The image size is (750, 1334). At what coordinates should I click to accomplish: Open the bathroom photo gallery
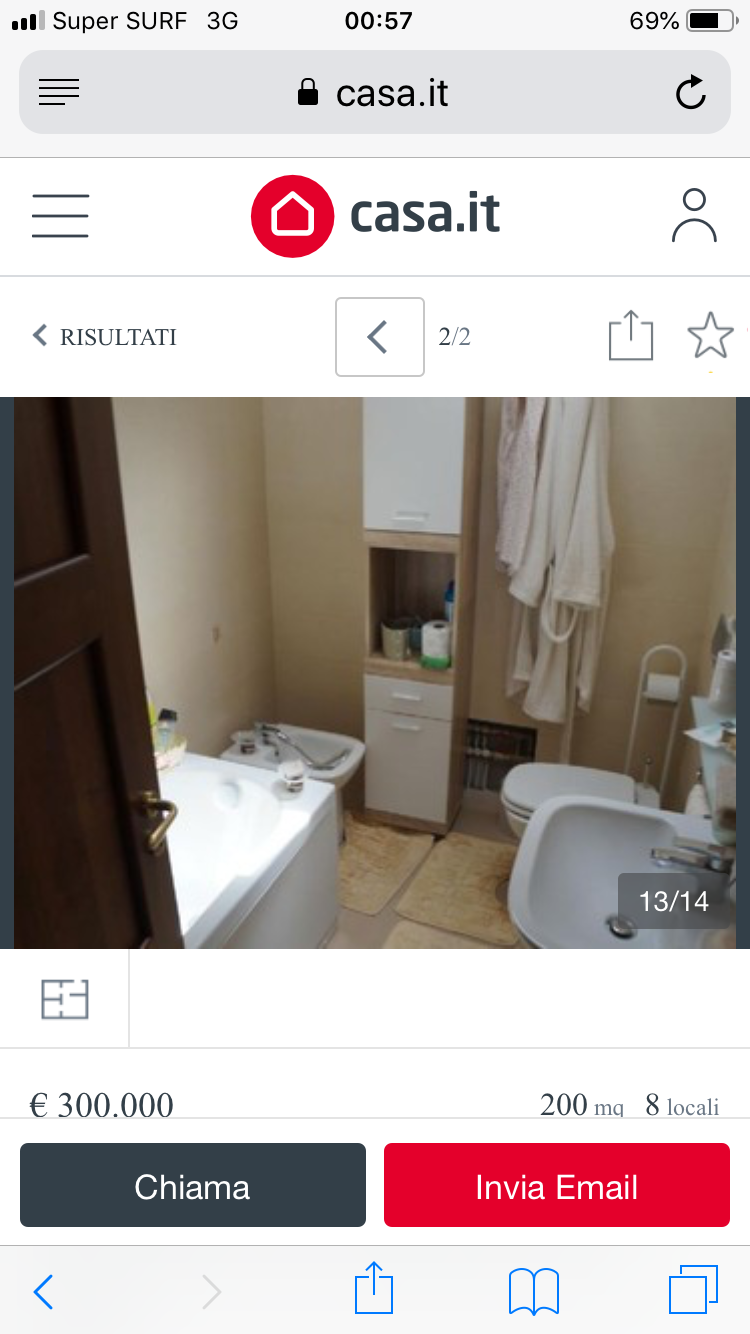(375, 672)
